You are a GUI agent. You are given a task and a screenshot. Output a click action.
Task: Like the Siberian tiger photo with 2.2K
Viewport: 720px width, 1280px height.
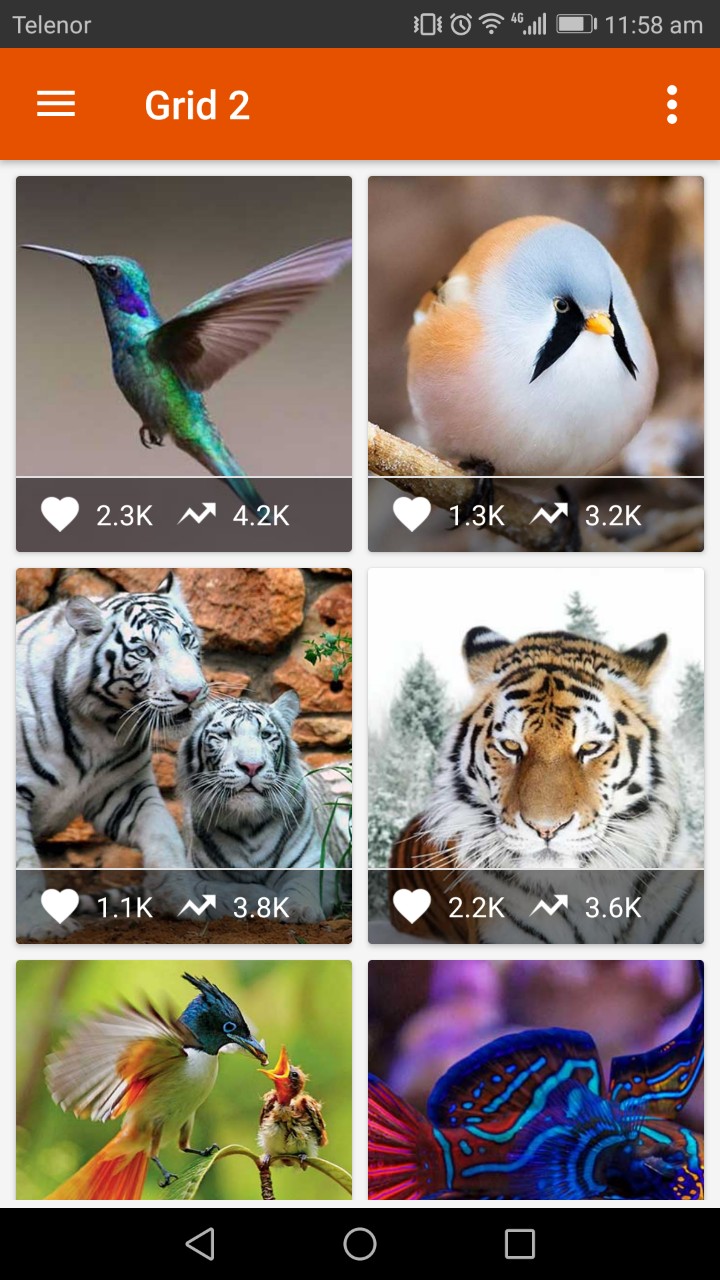(x=412, y=907)
